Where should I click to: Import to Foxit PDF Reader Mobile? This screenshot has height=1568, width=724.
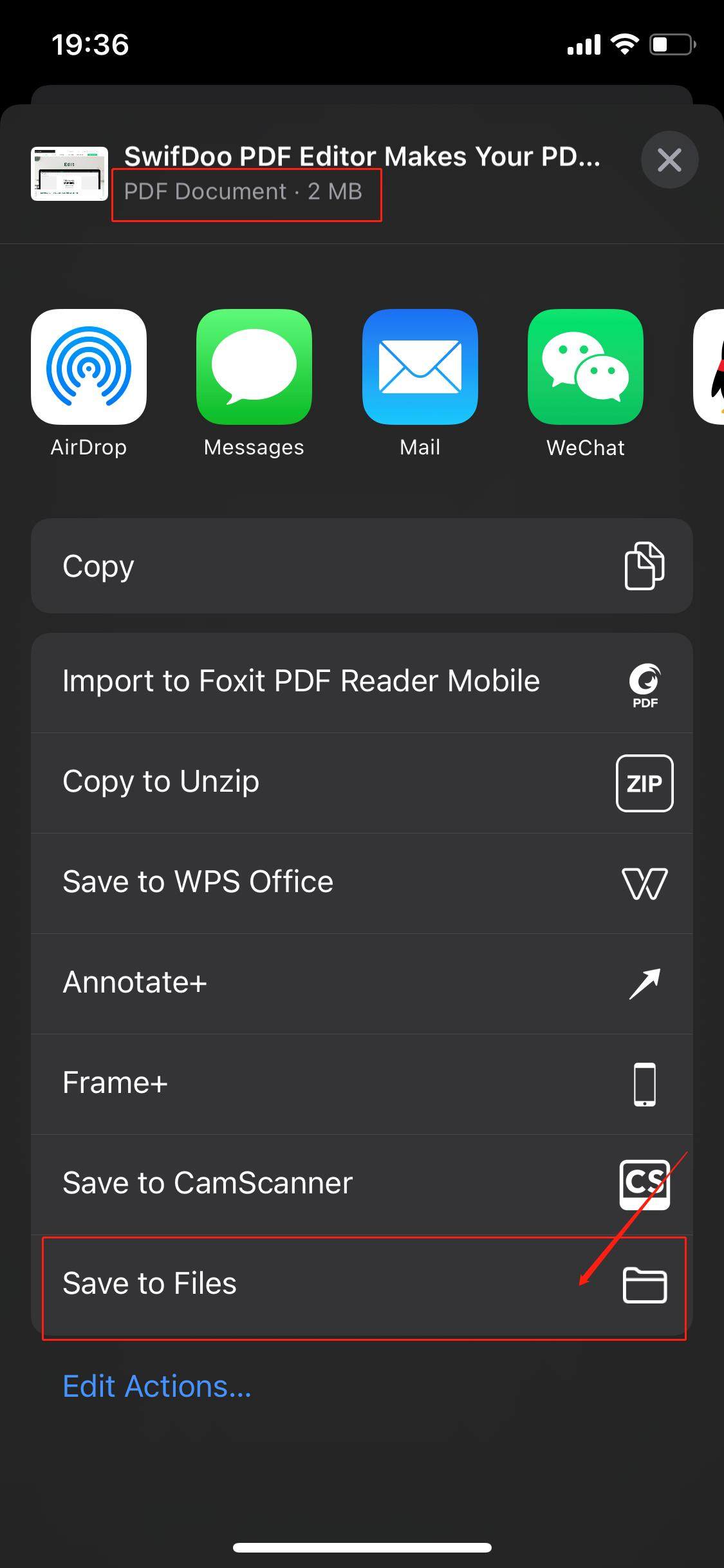[x=362, y=682]
